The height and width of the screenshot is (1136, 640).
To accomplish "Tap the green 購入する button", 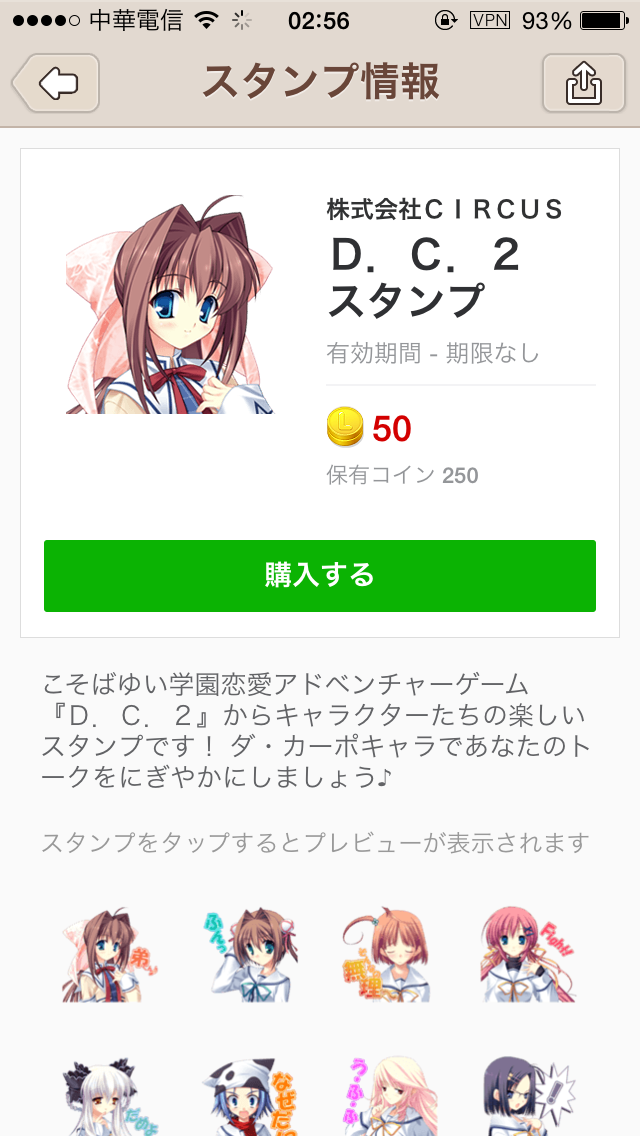I will [320, 575].
